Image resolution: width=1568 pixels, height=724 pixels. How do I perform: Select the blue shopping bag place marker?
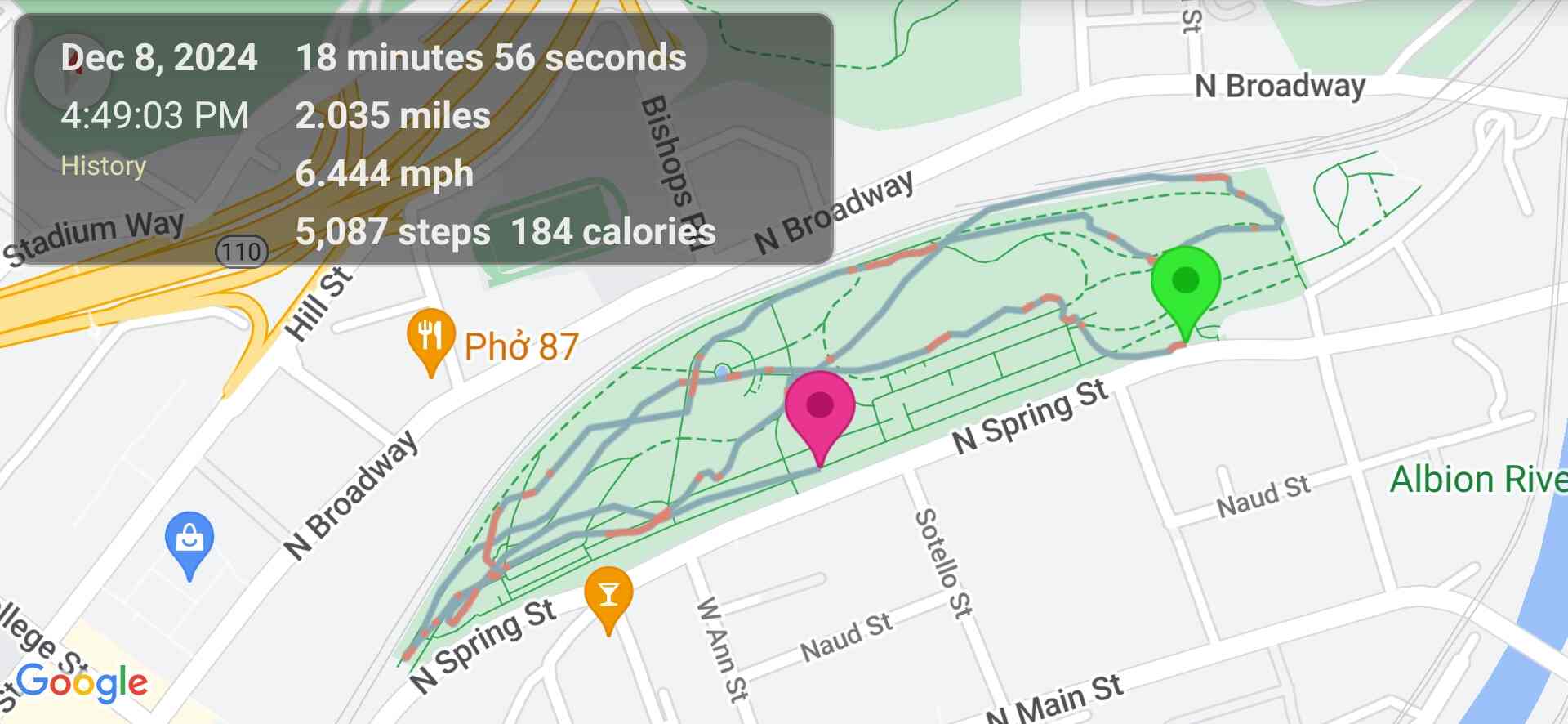pos(189,539)
